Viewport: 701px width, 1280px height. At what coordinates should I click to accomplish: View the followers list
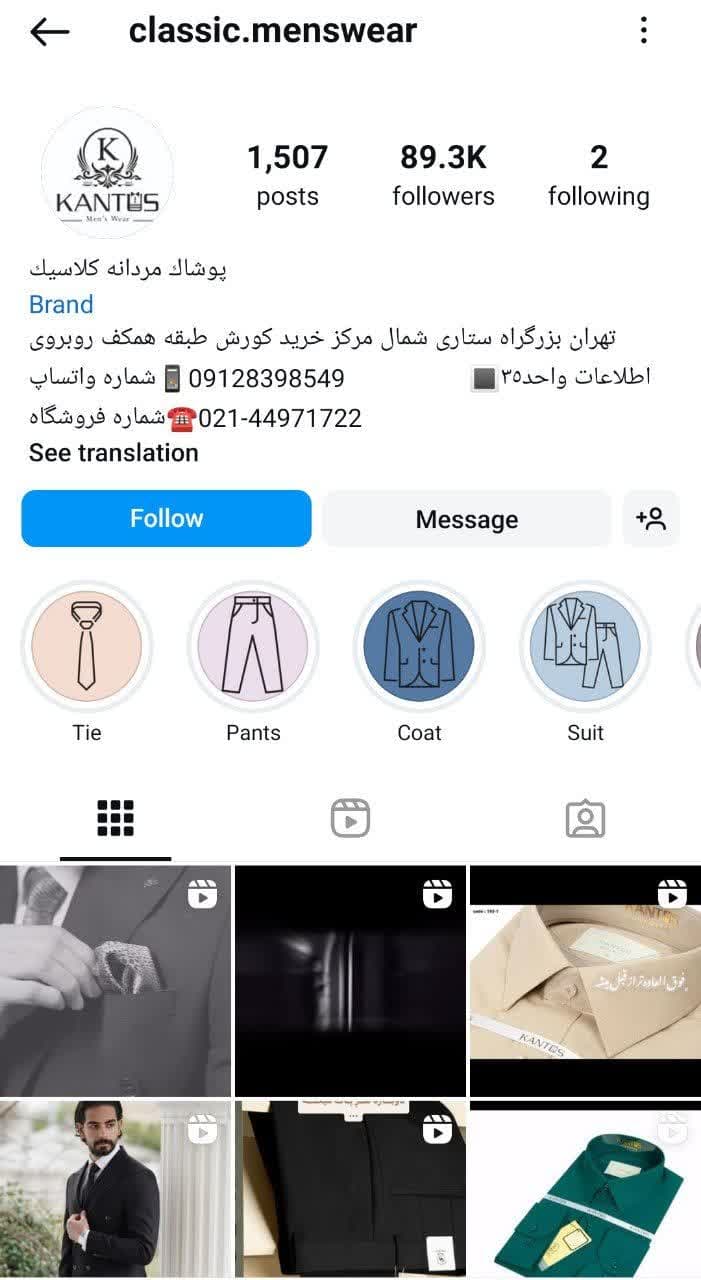point(443,175)
